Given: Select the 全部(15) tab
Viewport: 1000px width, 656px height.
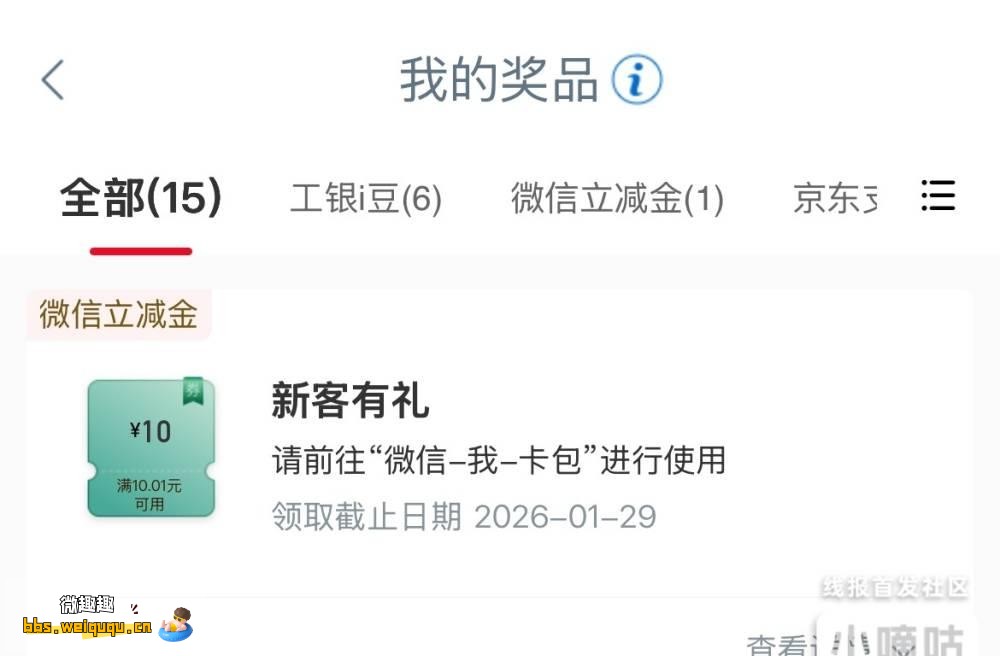Looking at the screenshot, I should click(x=141, y=198).
